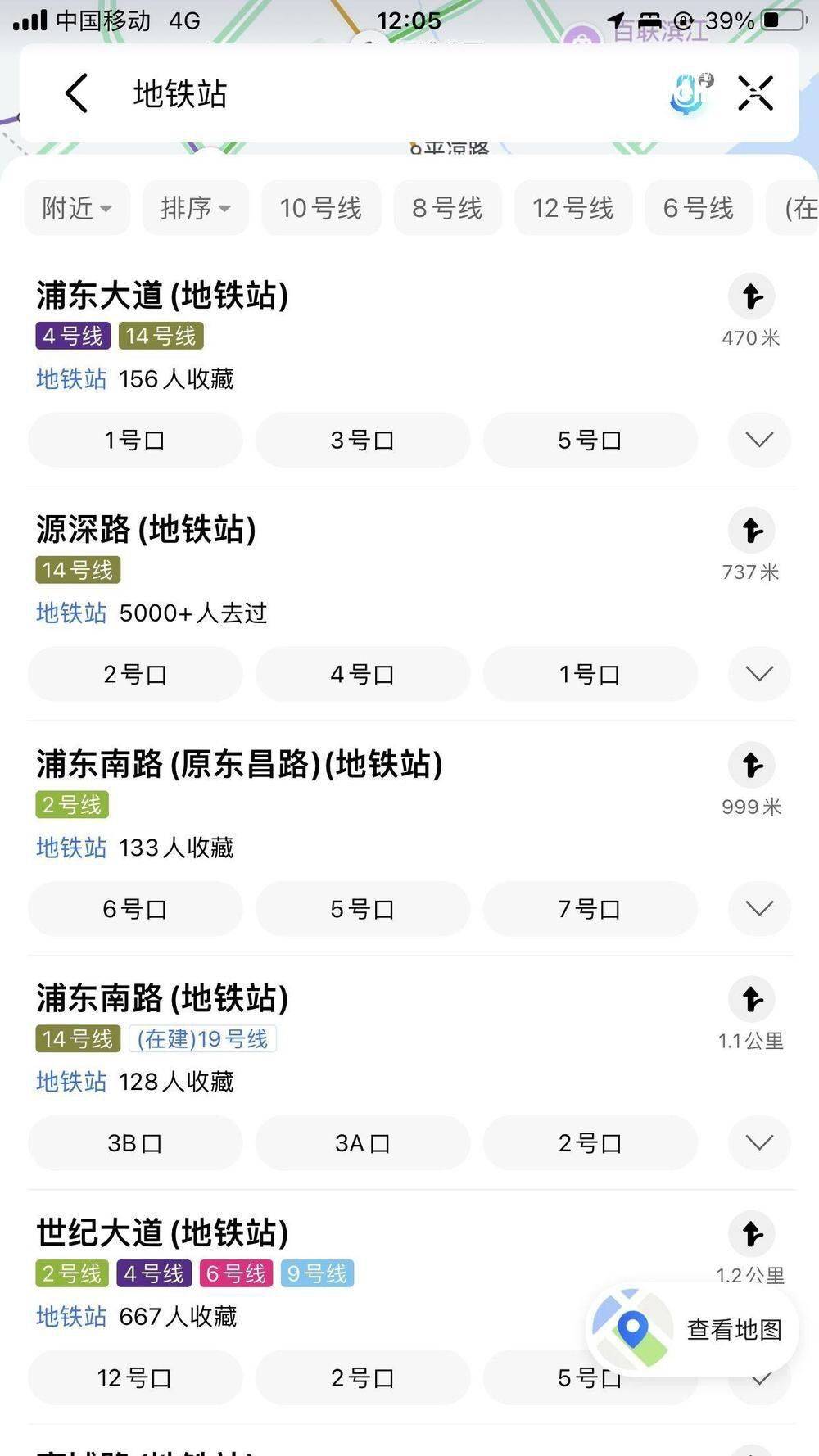
Task: Apply the 6号线 filter chip
Action: [x=699, y=208]
